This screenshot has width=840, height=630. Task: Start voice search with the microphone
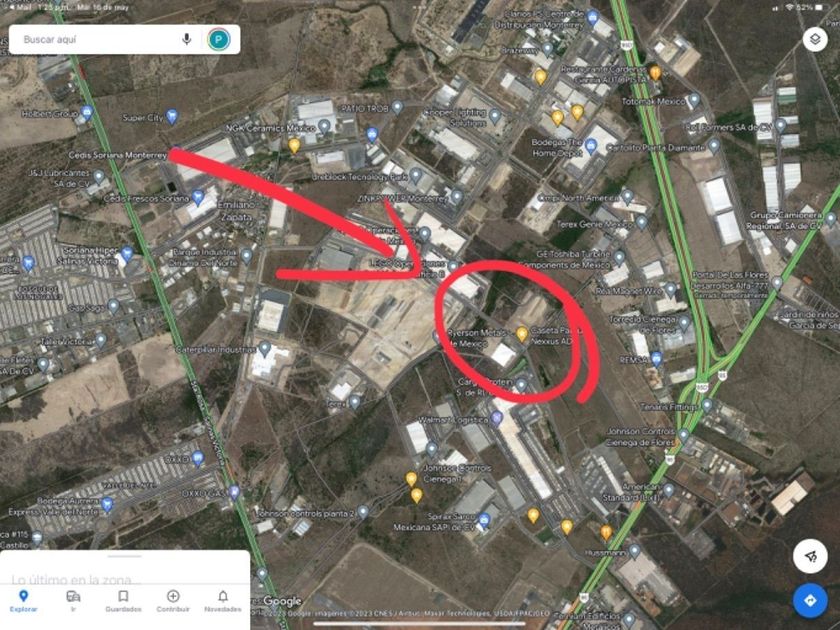click(x=186, y=39)
